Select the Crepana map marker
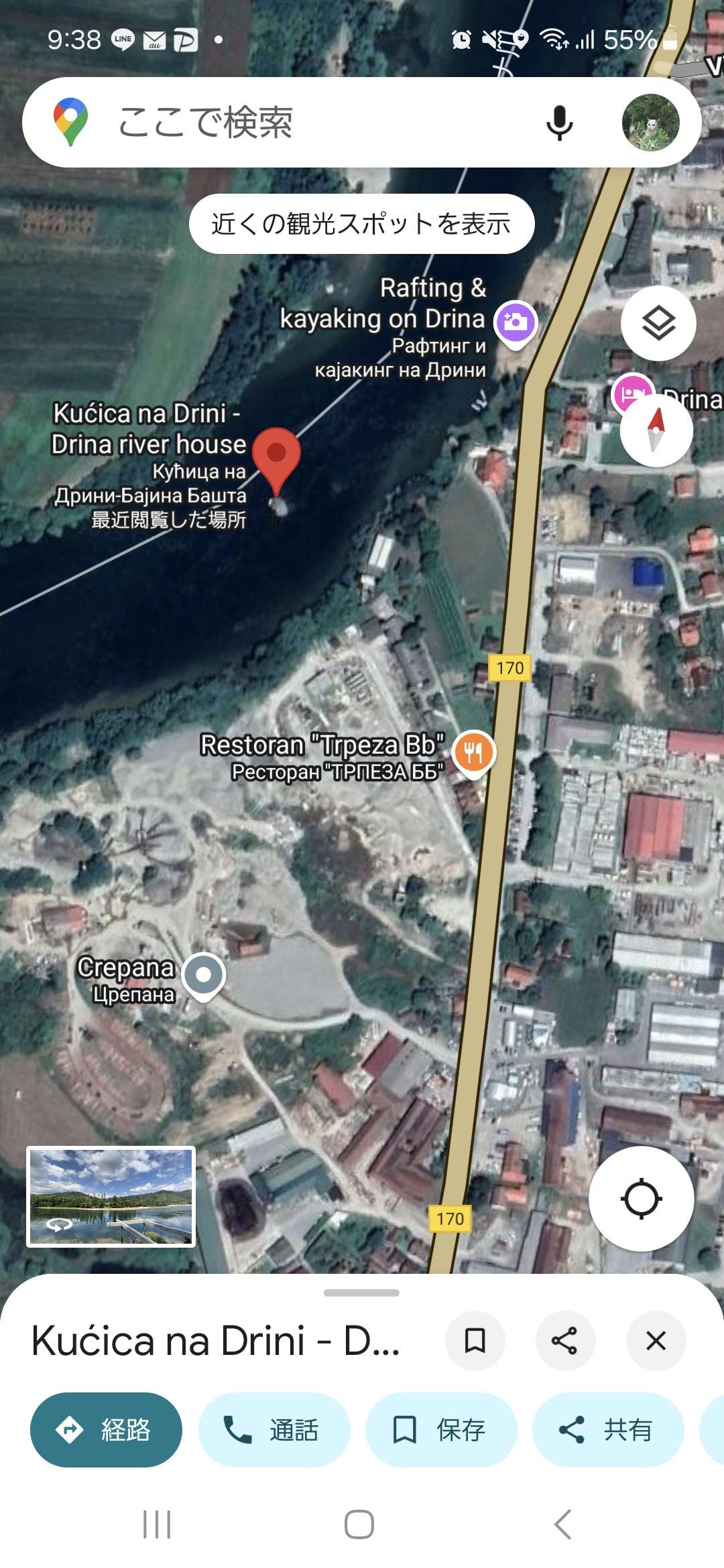Image resolution: width=724 pixels, height=1568 pixels. coord(204,974)
